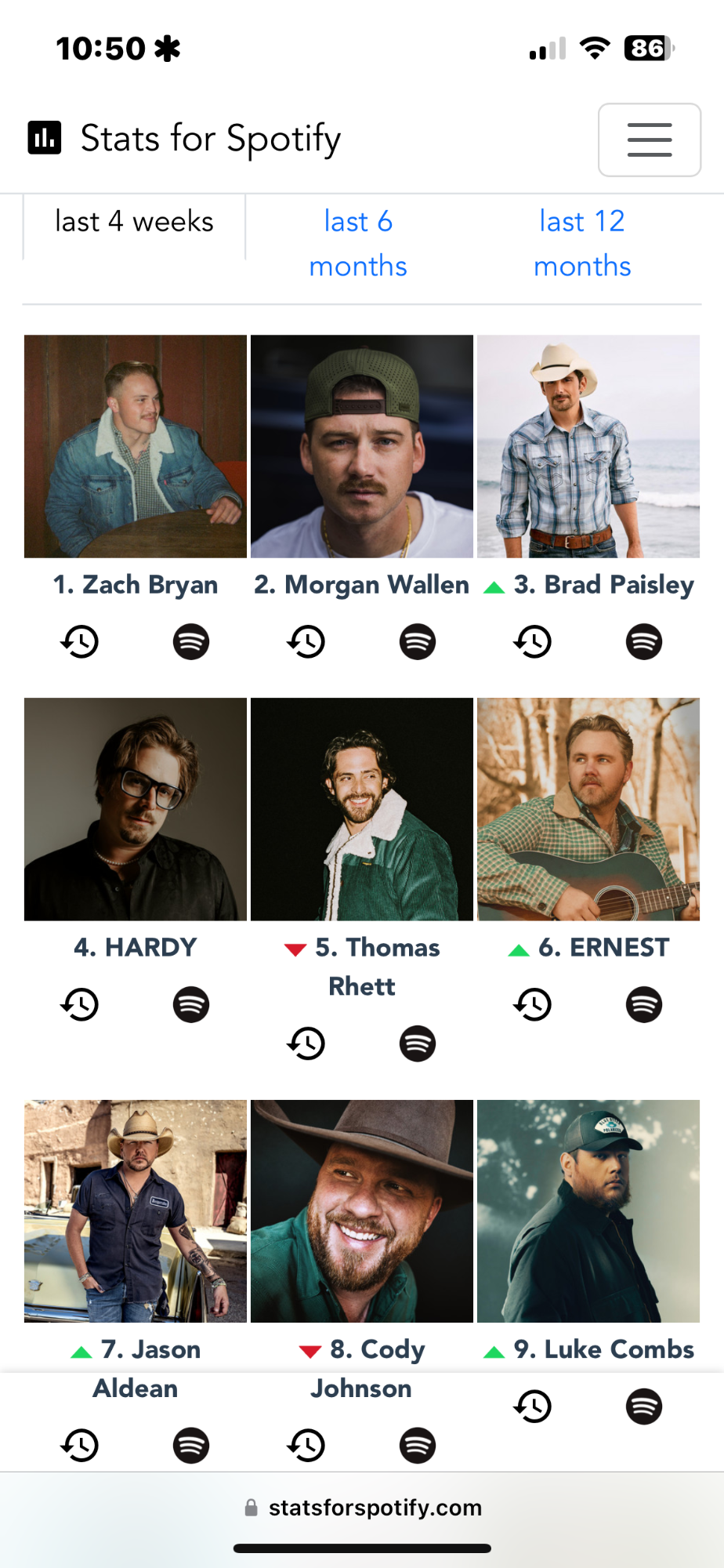This screenshot has width=724, height=1568.
Task: Open Thomas Rhett in Spotify
Action: coord(418,1044)
